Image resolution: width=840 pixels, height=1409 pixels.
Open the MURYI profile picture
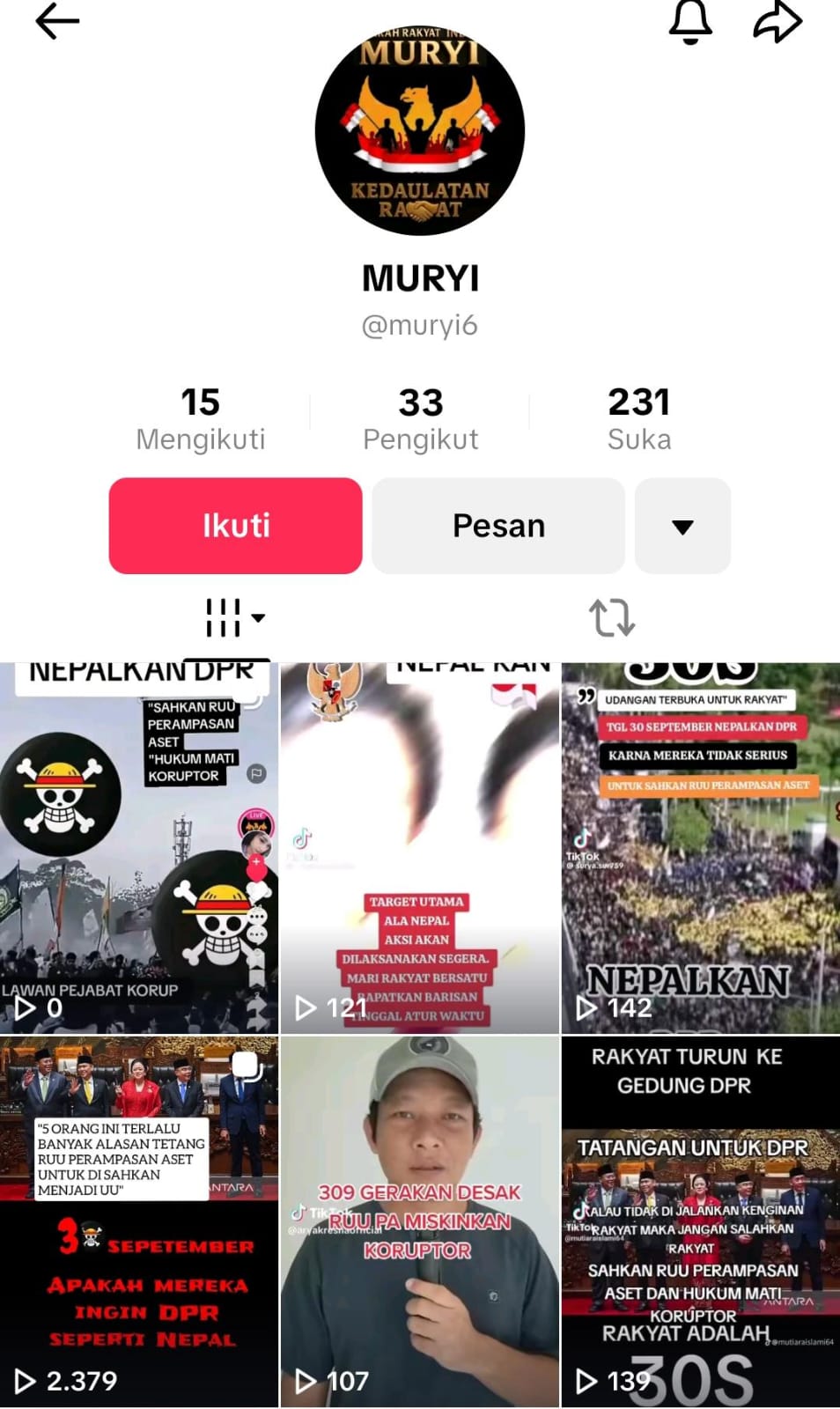pos(420,131)
